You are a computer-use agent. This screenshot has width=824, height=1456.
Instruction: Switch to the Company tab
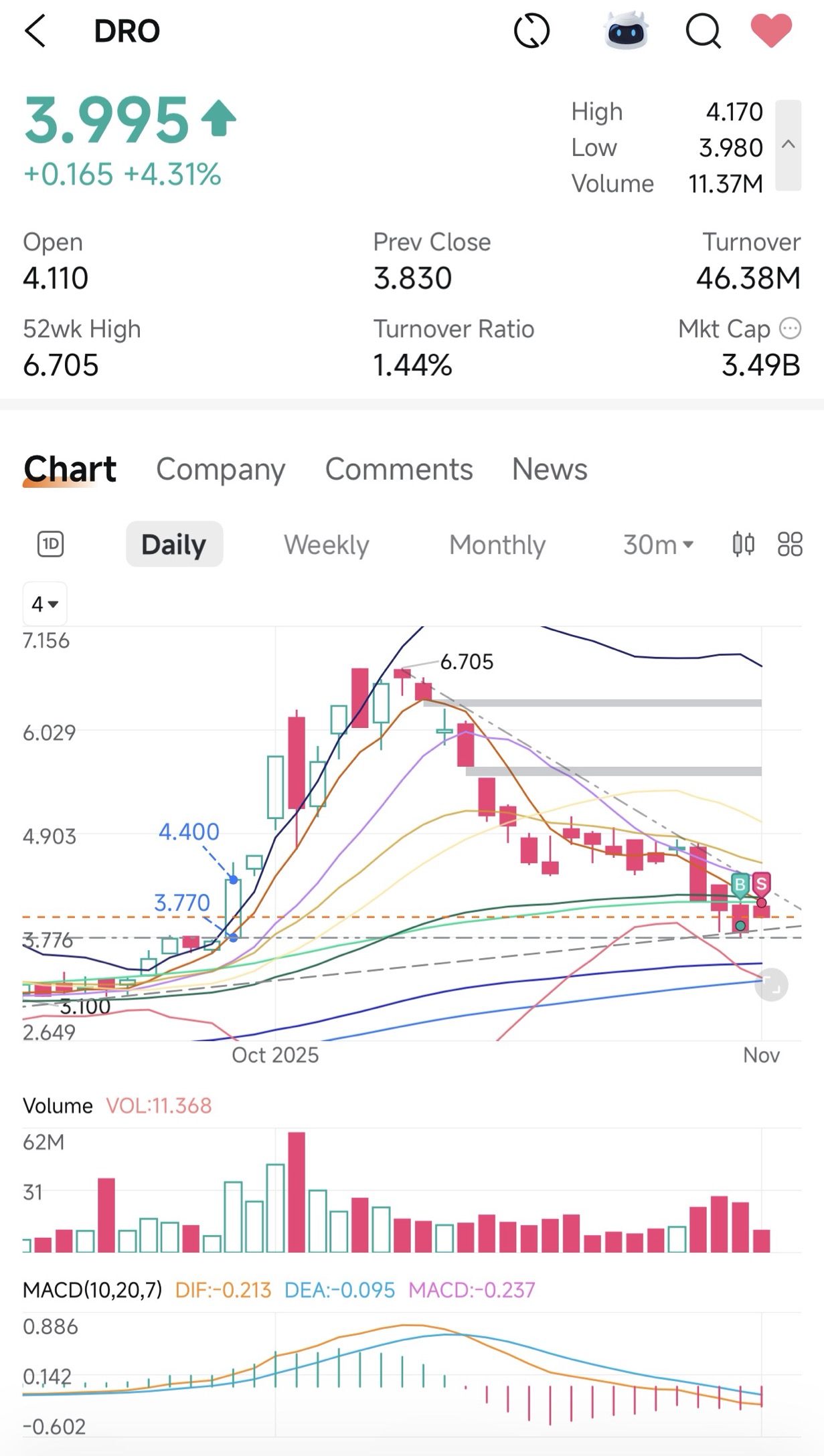221,469
